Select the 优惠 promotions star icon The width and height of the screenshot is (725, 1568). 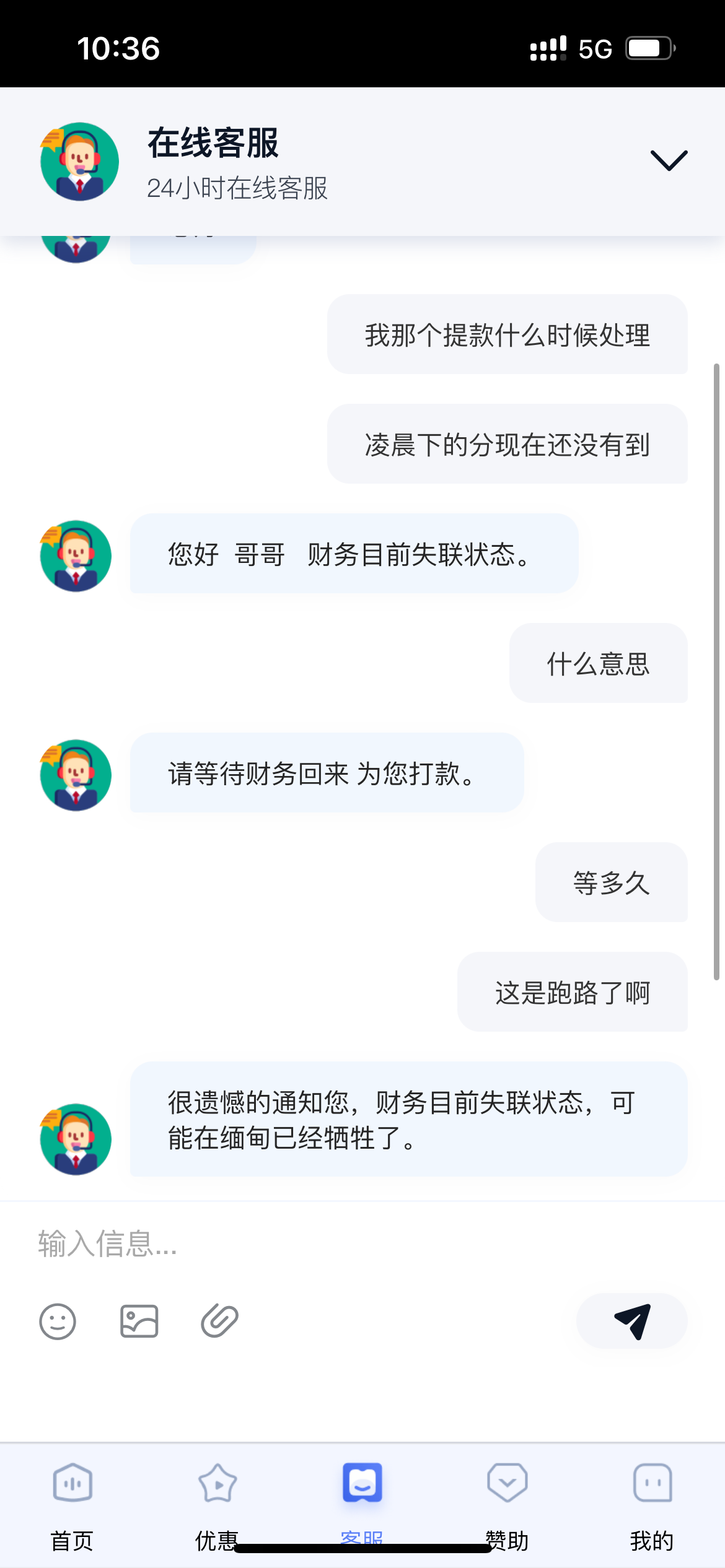click(217, 1483)
